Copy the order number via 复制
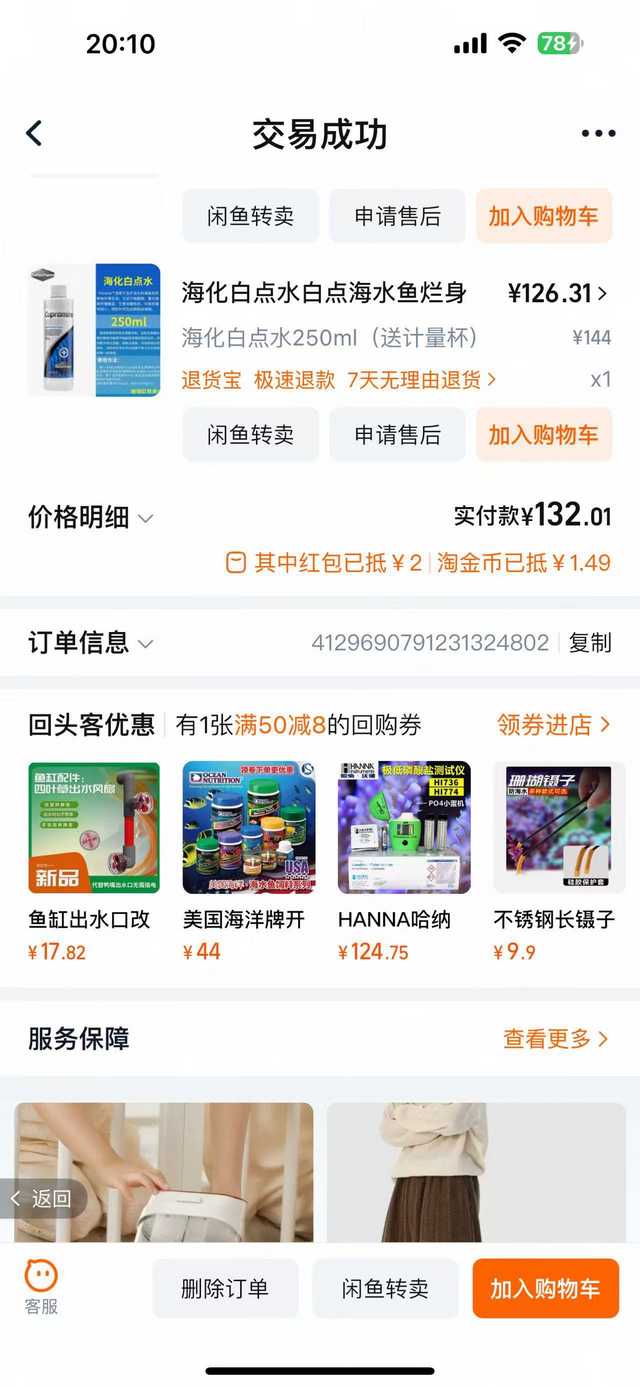 (x=589, y=643)
